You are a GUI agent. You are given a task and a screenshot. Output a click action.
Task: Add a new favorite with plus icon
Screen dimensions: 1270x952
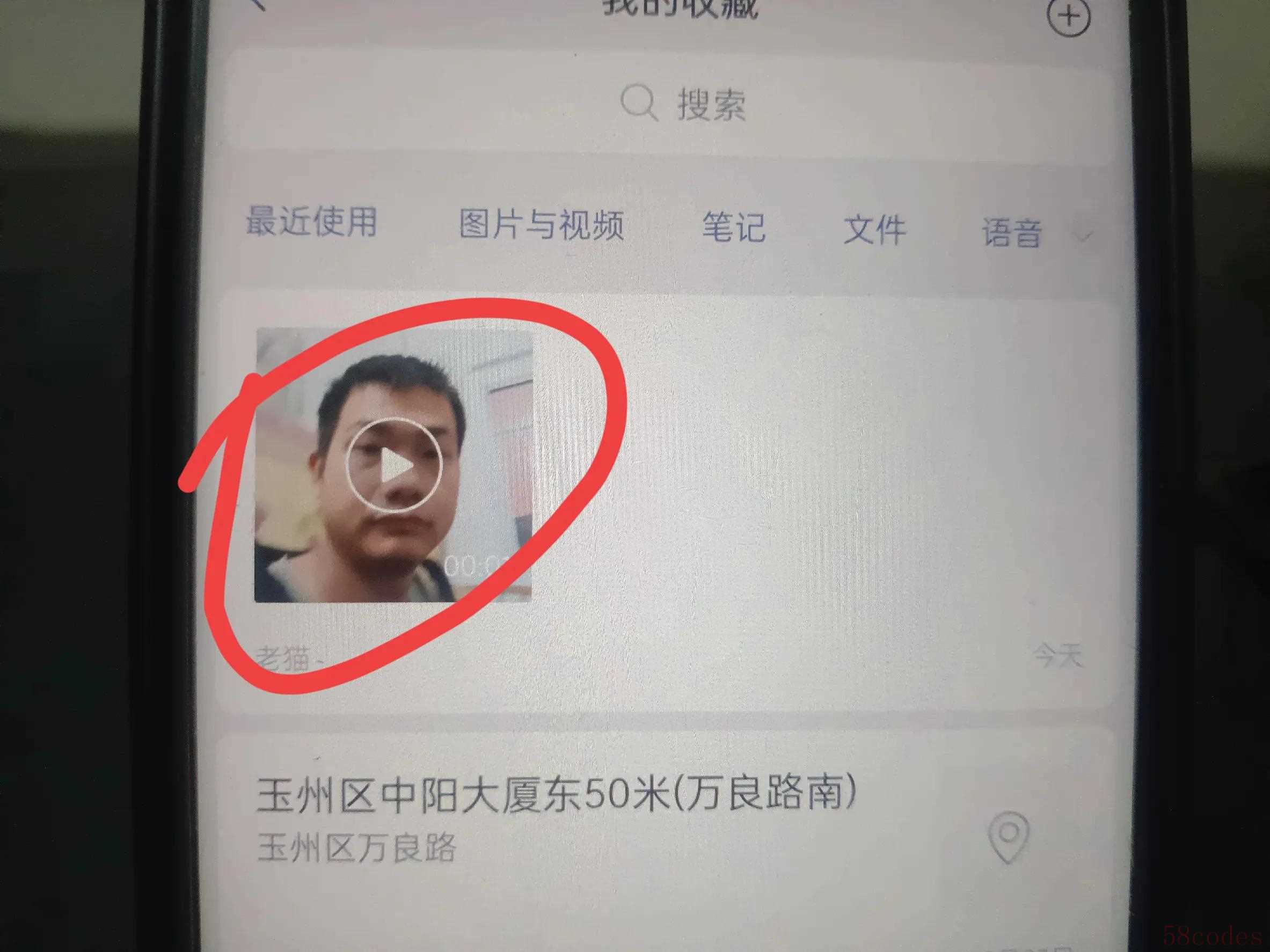[x=1069, y=18]
